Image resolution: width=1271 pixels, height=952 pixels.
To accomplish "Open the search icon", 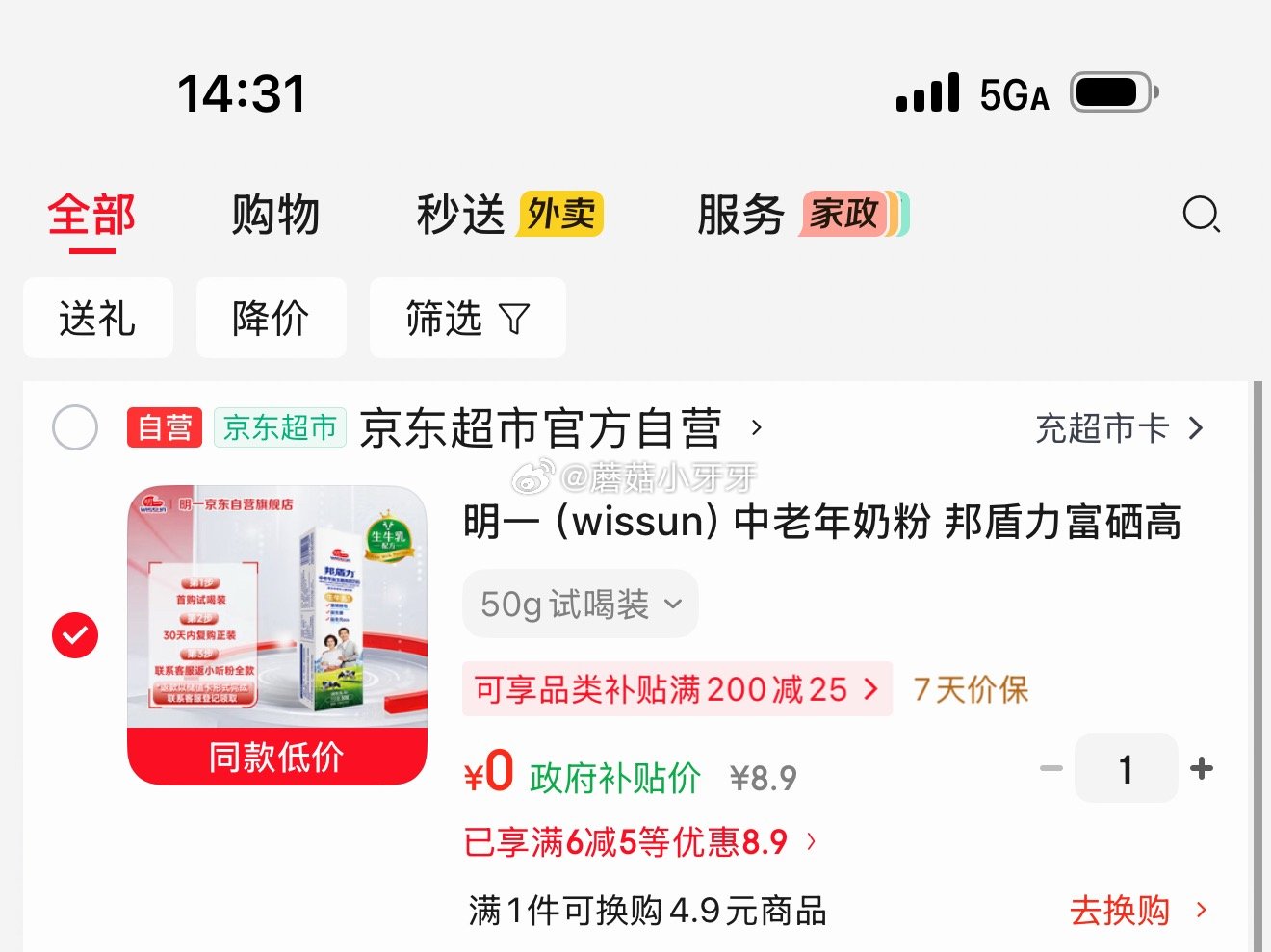I will coord(1201,215).
